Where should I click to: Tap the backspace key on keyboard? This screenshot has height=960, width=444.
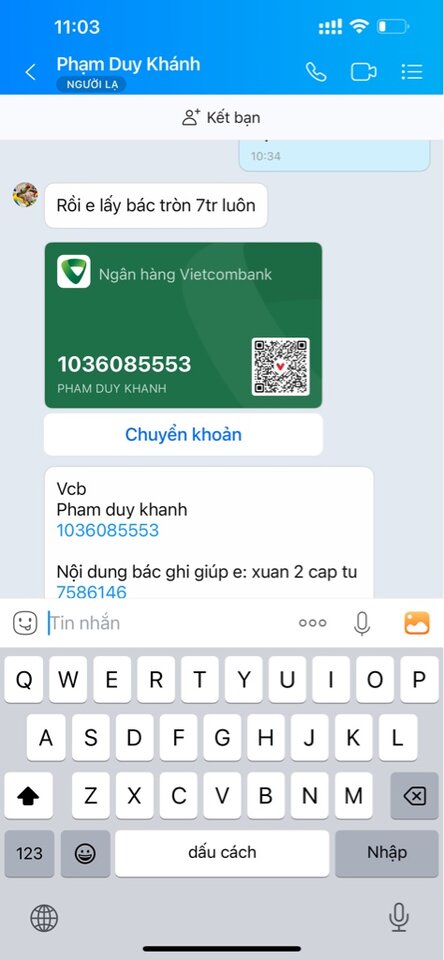pyautogui.click(x=415, y=795)
